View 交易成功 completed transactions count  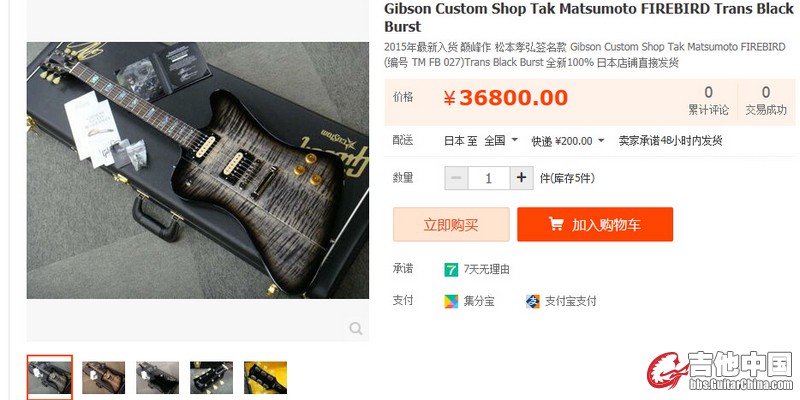tap(766, 101)
